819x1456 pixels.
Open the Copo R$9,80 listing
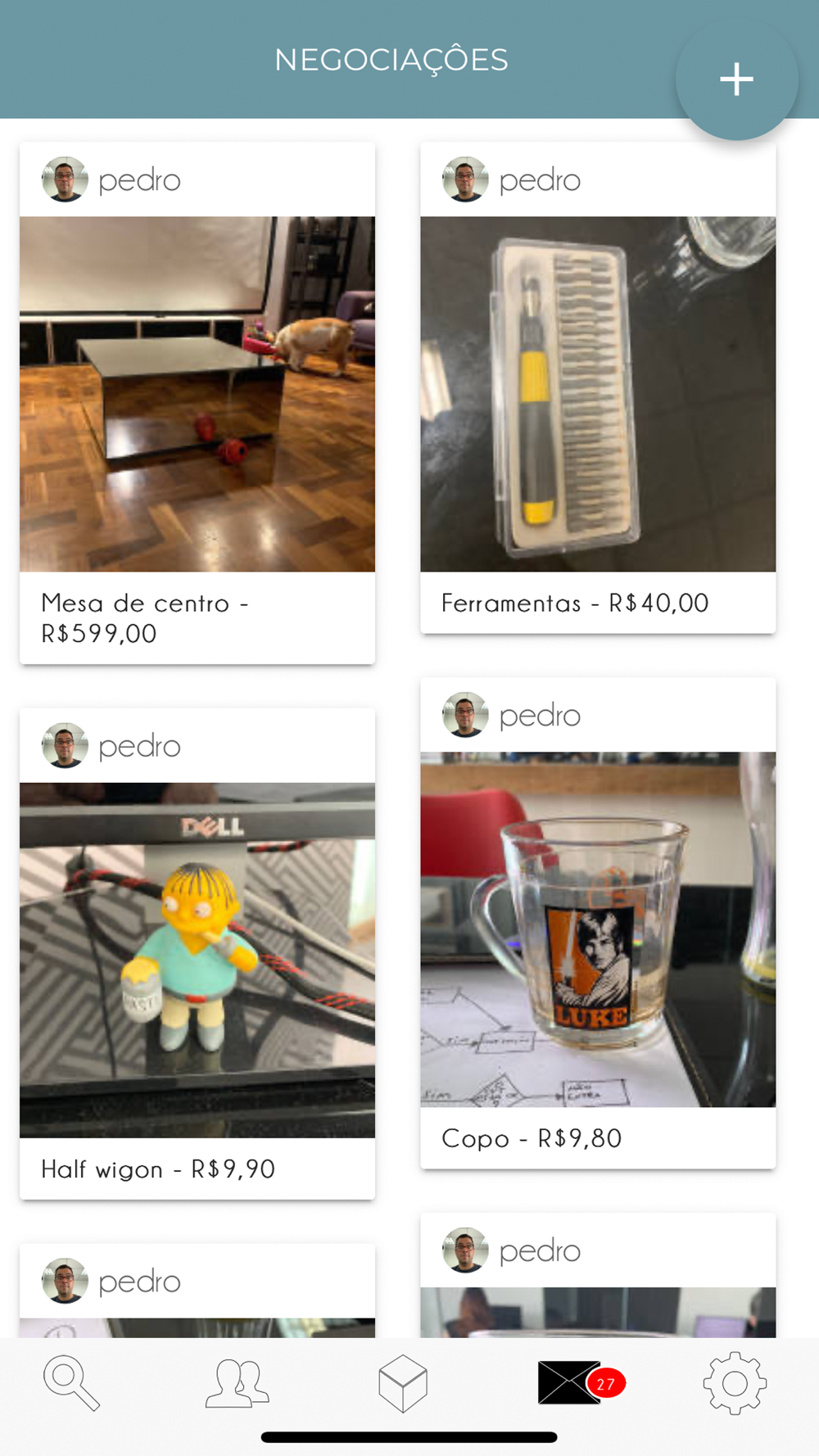point(598,929)
